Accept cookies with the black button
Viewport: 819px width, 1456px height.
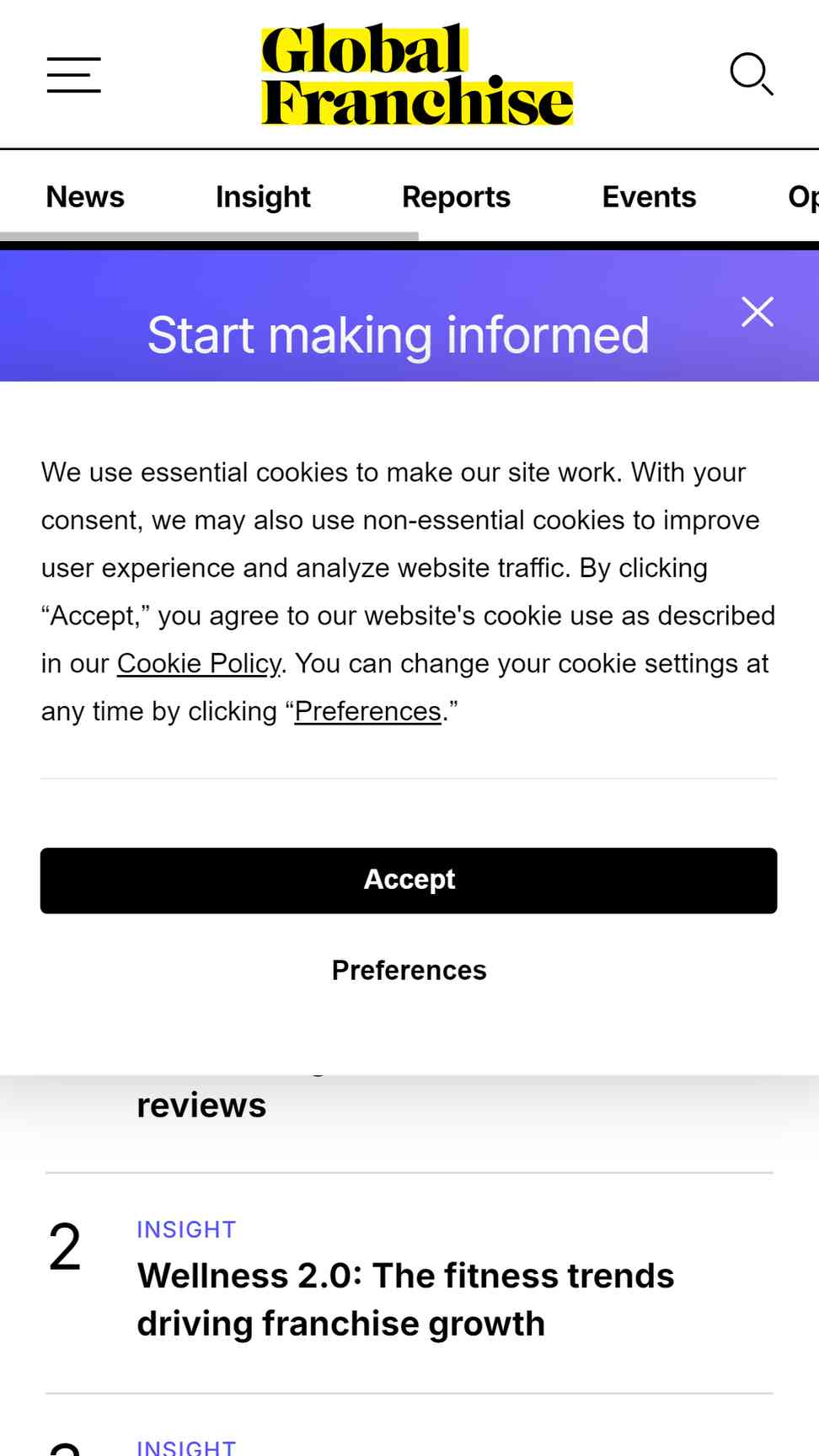point(409,881)
